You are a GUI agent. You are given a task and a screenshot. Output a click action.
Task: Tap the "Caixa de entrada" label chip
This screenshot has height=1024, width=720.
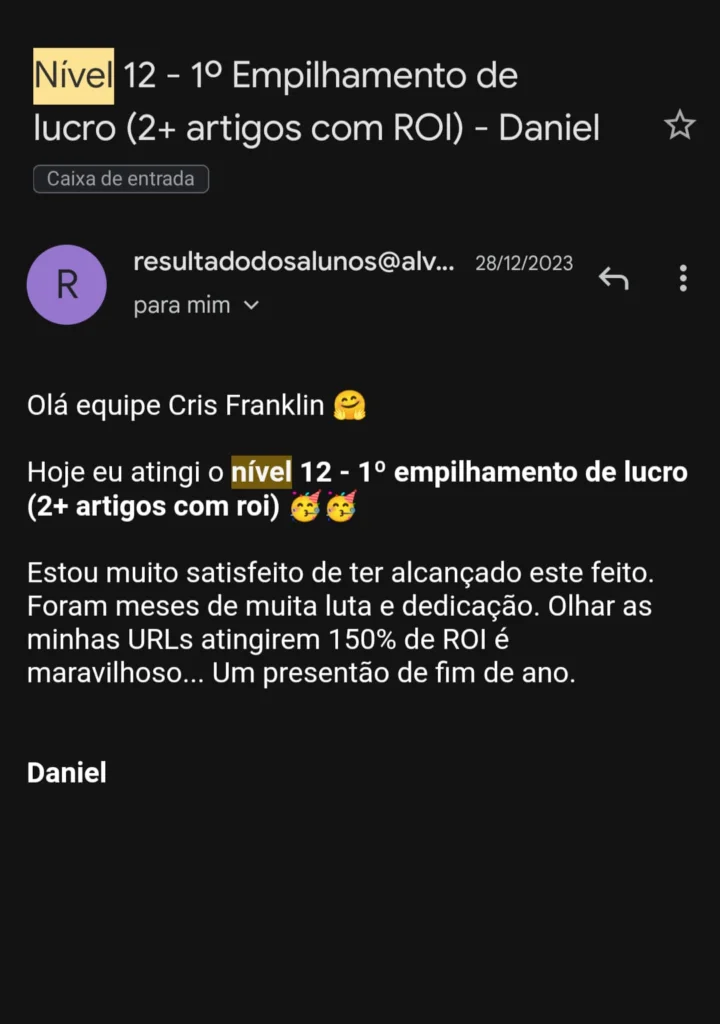[x=121, y=179]
